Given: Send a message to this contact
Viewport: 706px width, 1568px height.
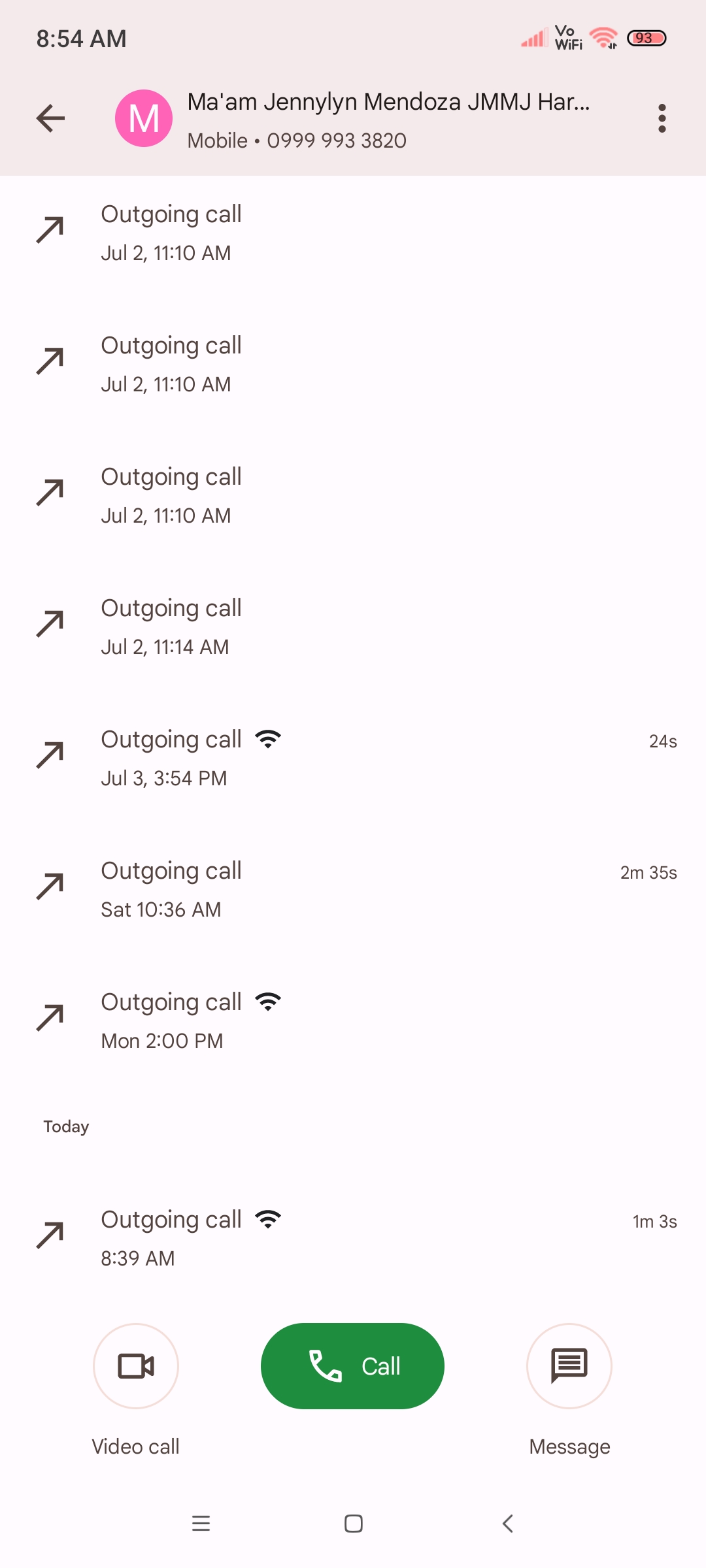Looking at the screenshot, I should (569, 1366).
